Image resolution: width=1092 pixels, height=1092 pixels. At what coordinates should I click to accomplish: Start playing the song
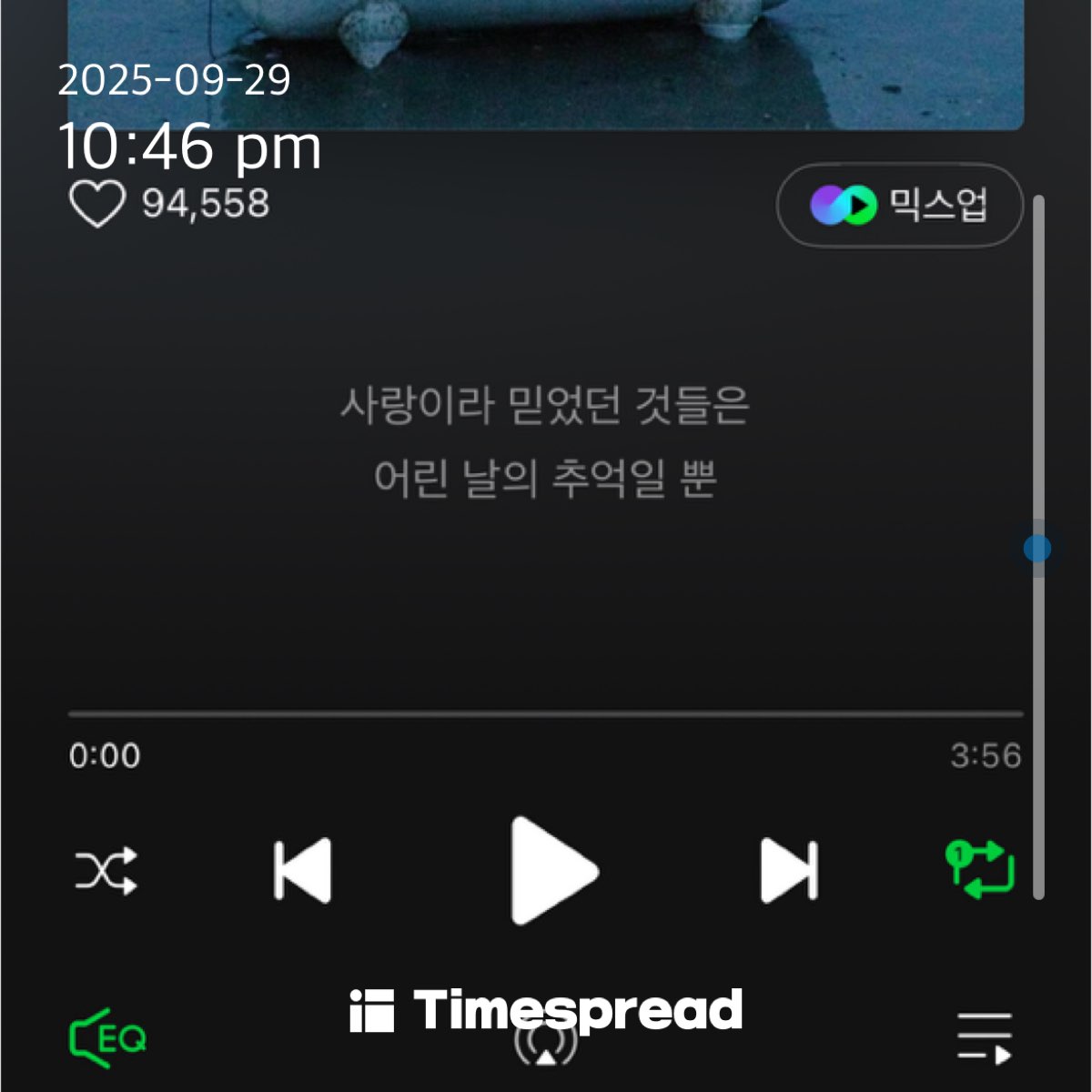pyautogui.click(x=551, y=871)
